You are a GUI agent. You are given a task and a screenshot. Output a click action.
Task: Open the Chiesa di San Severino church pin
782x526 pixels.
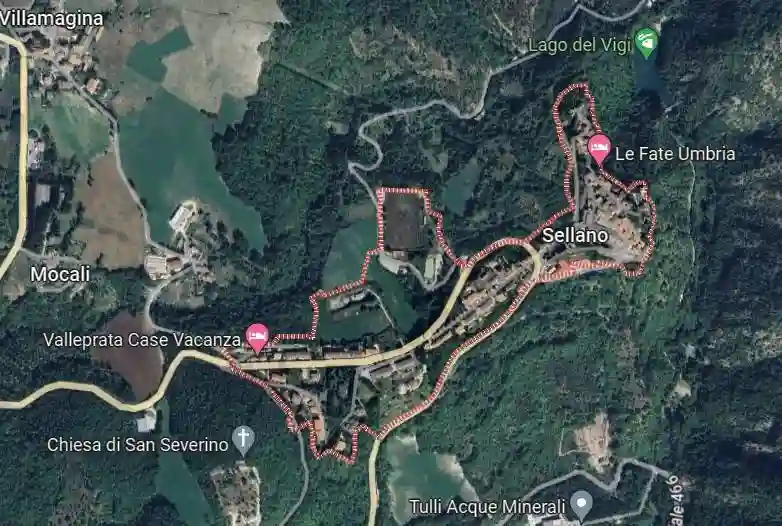(243, 439)
